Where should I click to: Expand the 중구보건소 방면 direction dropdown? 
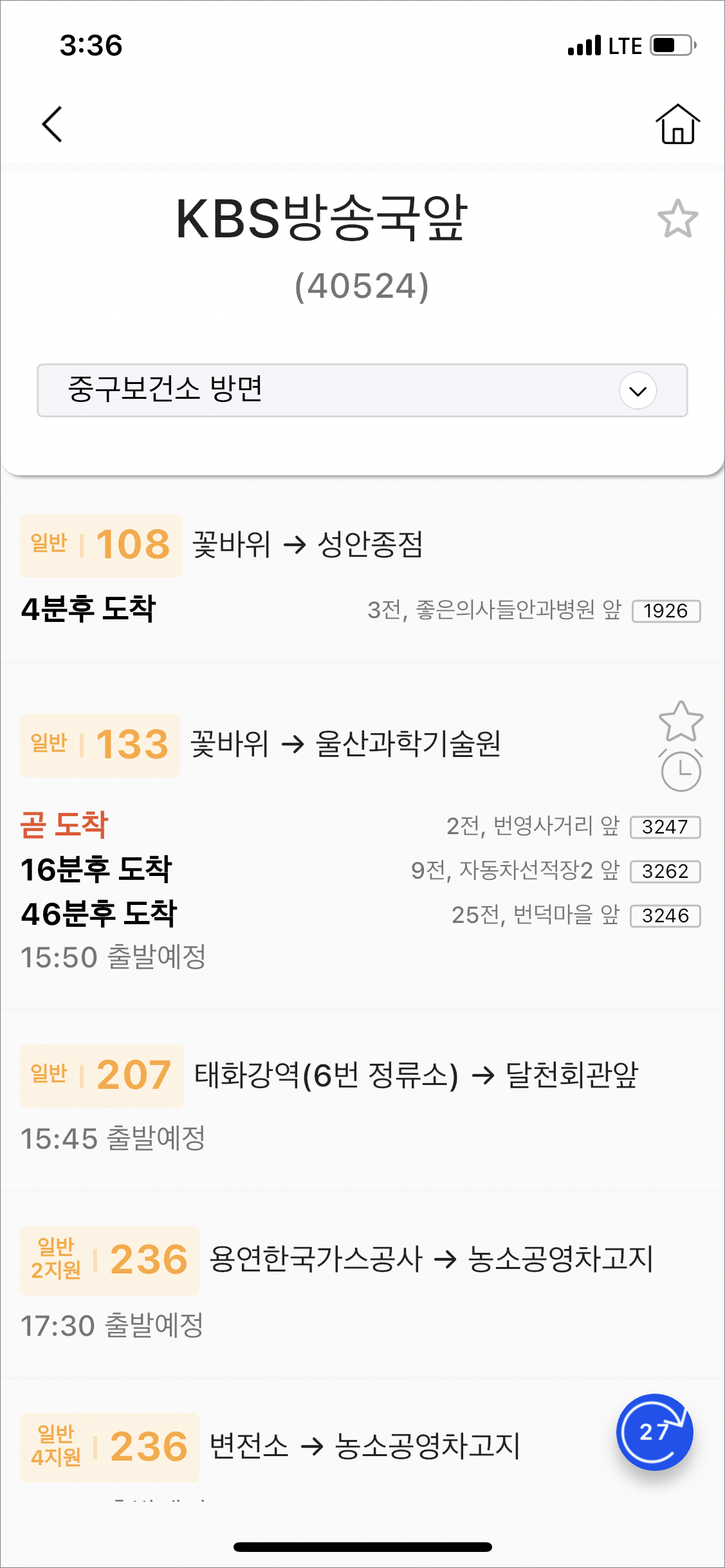click(x=362, y=390)
